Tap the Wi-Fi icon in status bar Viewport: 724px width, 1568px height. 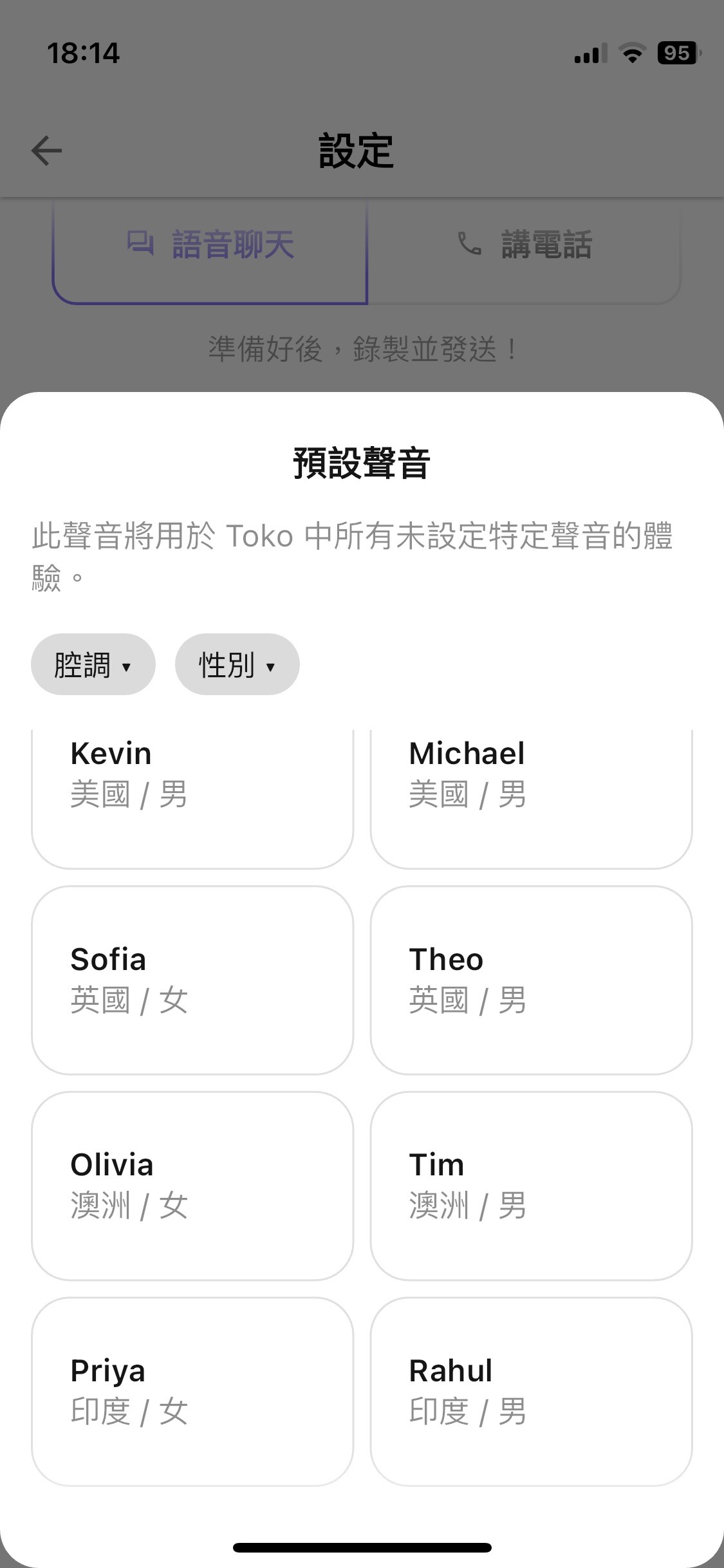632,53
